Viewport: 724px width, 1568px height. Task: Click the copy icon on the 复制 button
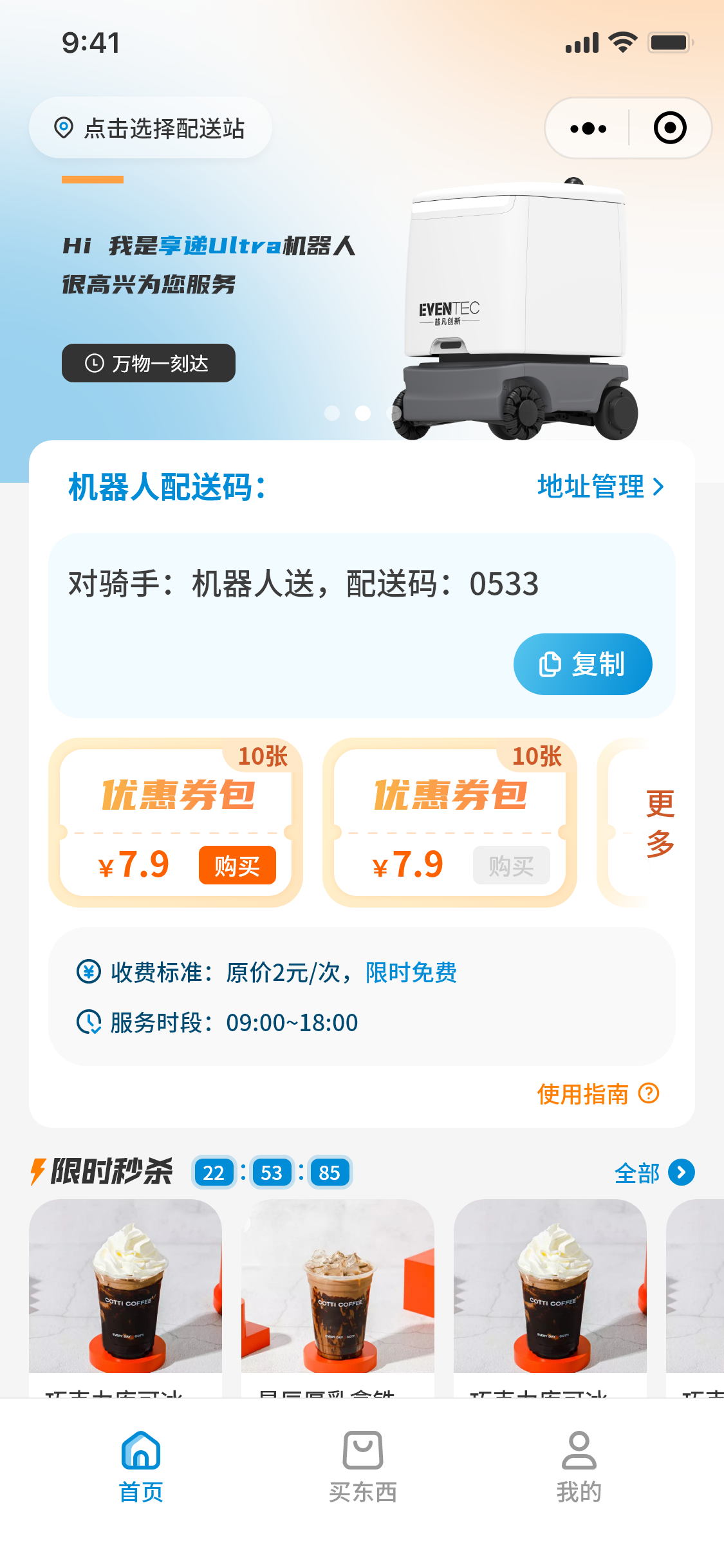(x=548, y=664)
